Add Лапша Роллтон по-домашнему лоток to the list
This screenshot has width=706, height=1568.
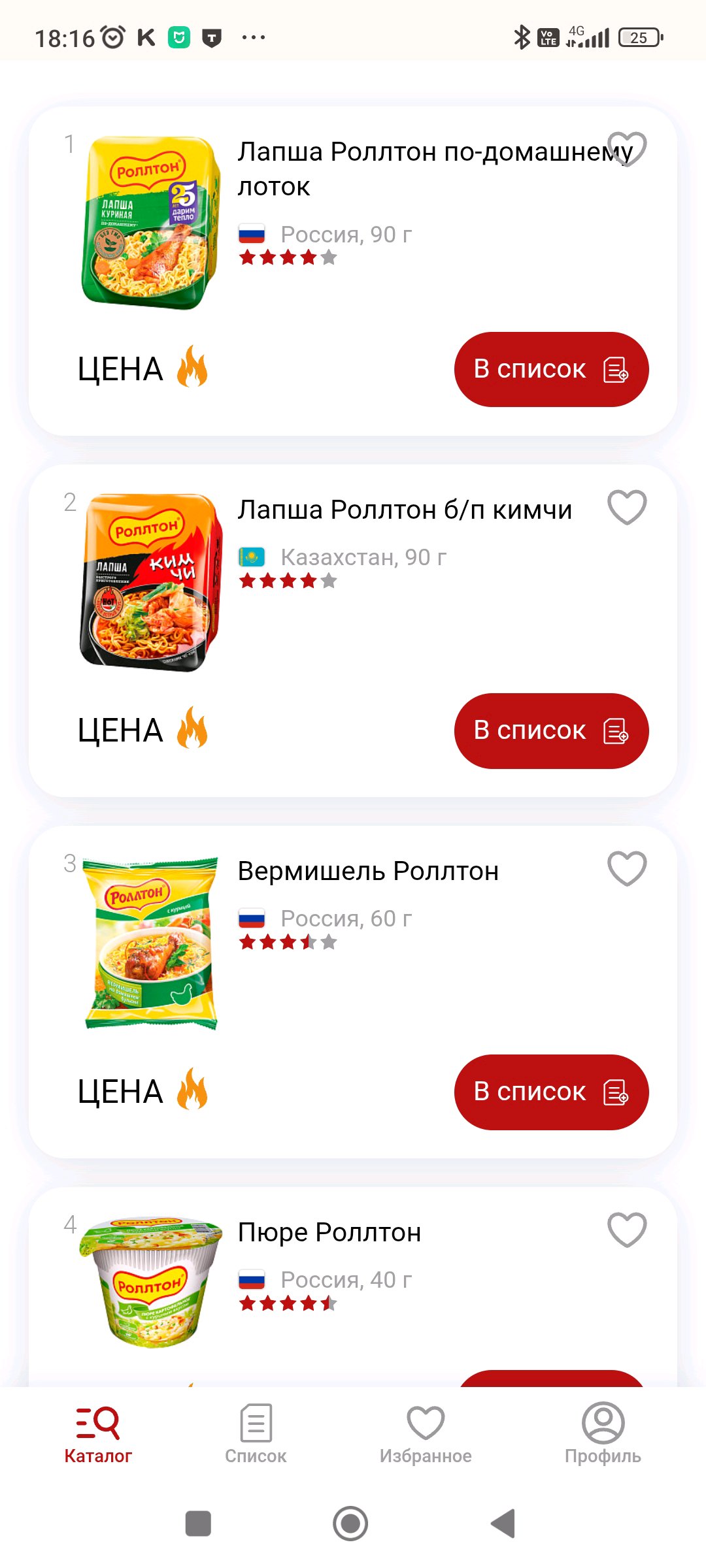(x=551, y=370)
